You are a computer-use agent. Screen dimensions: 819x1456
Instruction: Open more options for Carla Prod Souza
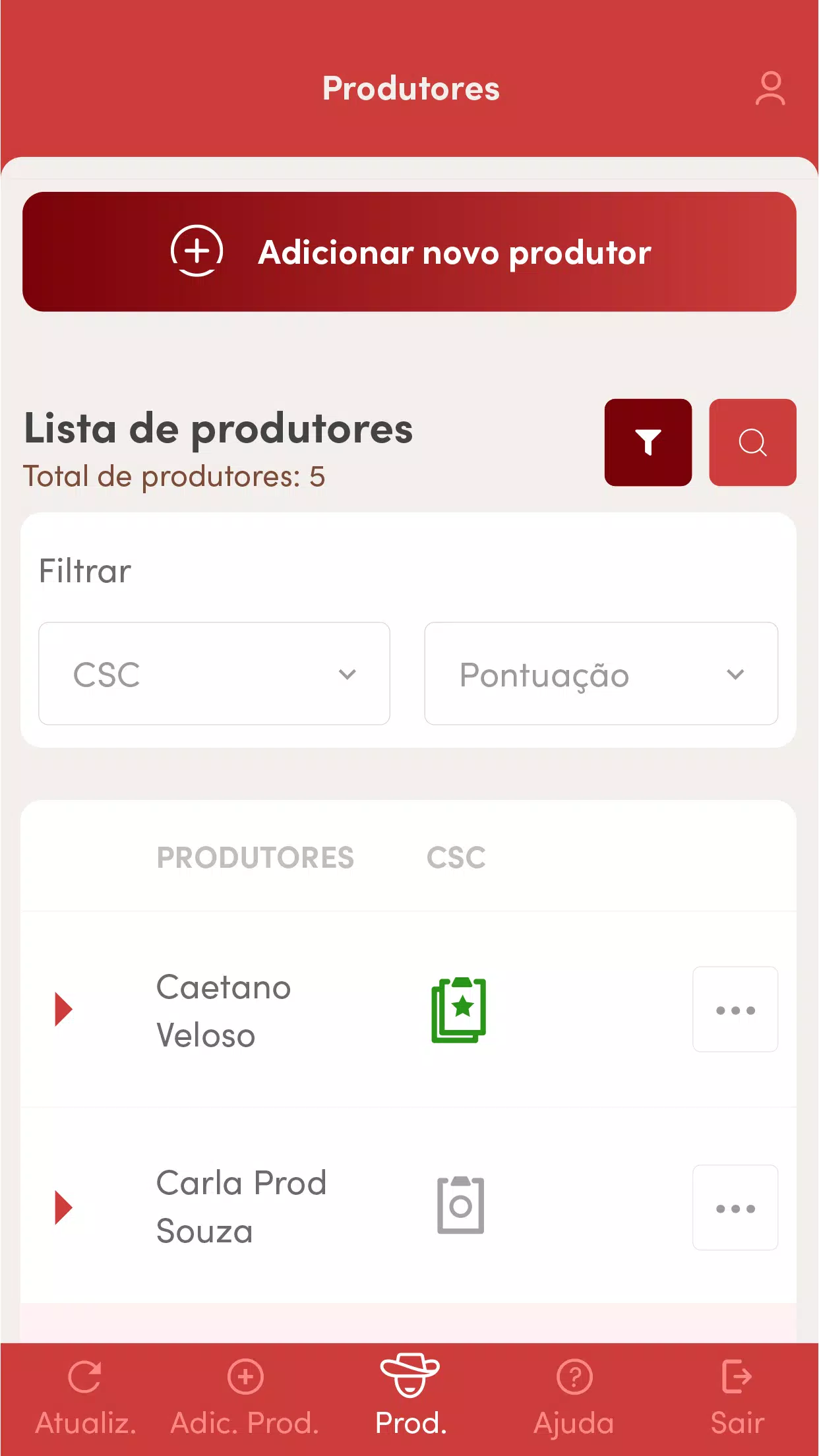point(735,1207)
